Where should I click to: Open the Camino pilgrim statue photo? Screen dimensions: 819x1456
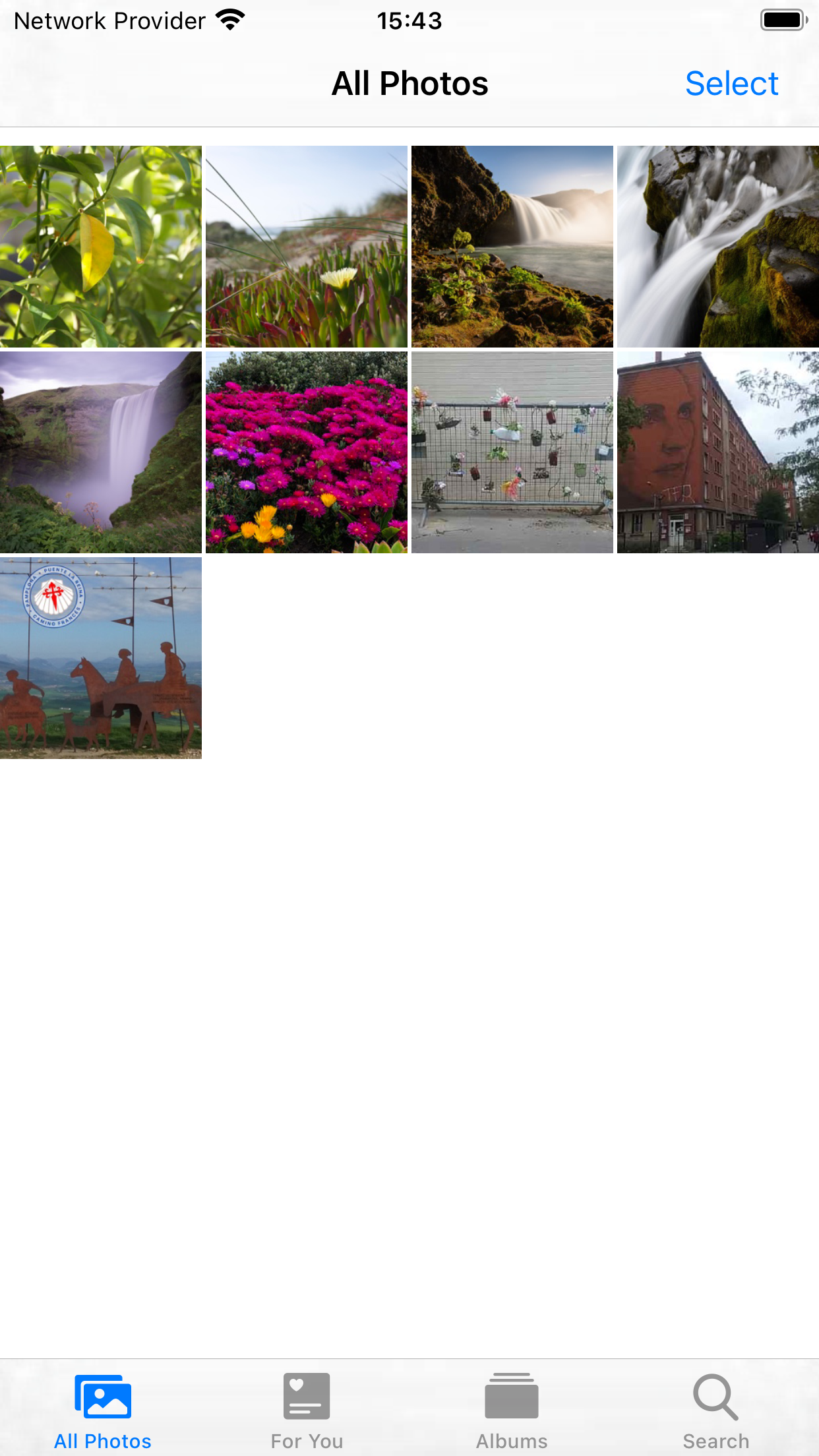pos(101,657)
